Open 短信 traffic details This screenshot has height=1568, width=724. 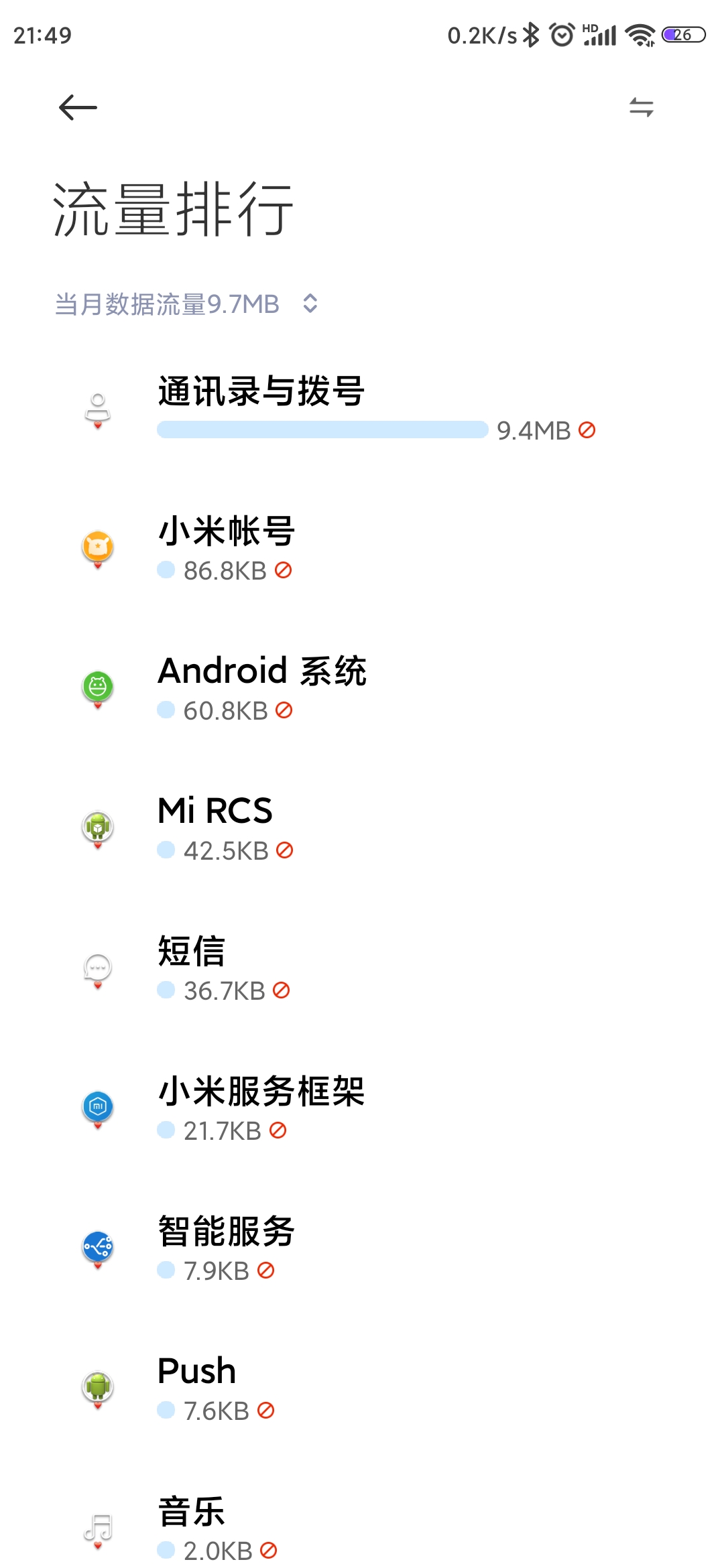tap(362, 969)
